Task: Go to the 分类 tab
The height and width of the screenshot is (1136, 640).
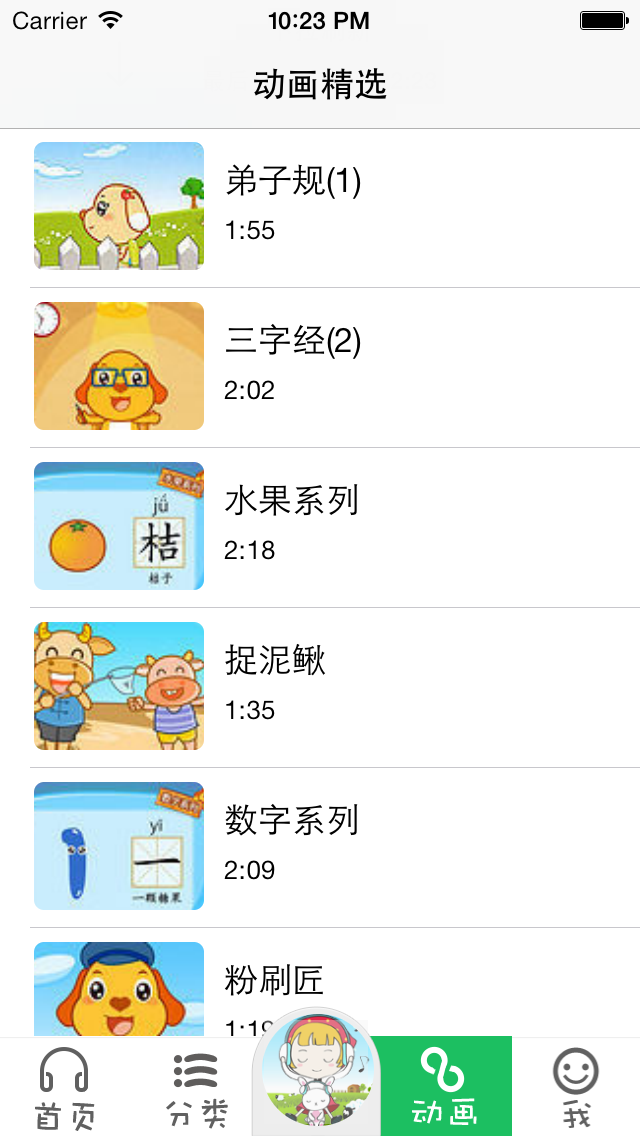Action: pyautogui.click(x=194, y=1088)
